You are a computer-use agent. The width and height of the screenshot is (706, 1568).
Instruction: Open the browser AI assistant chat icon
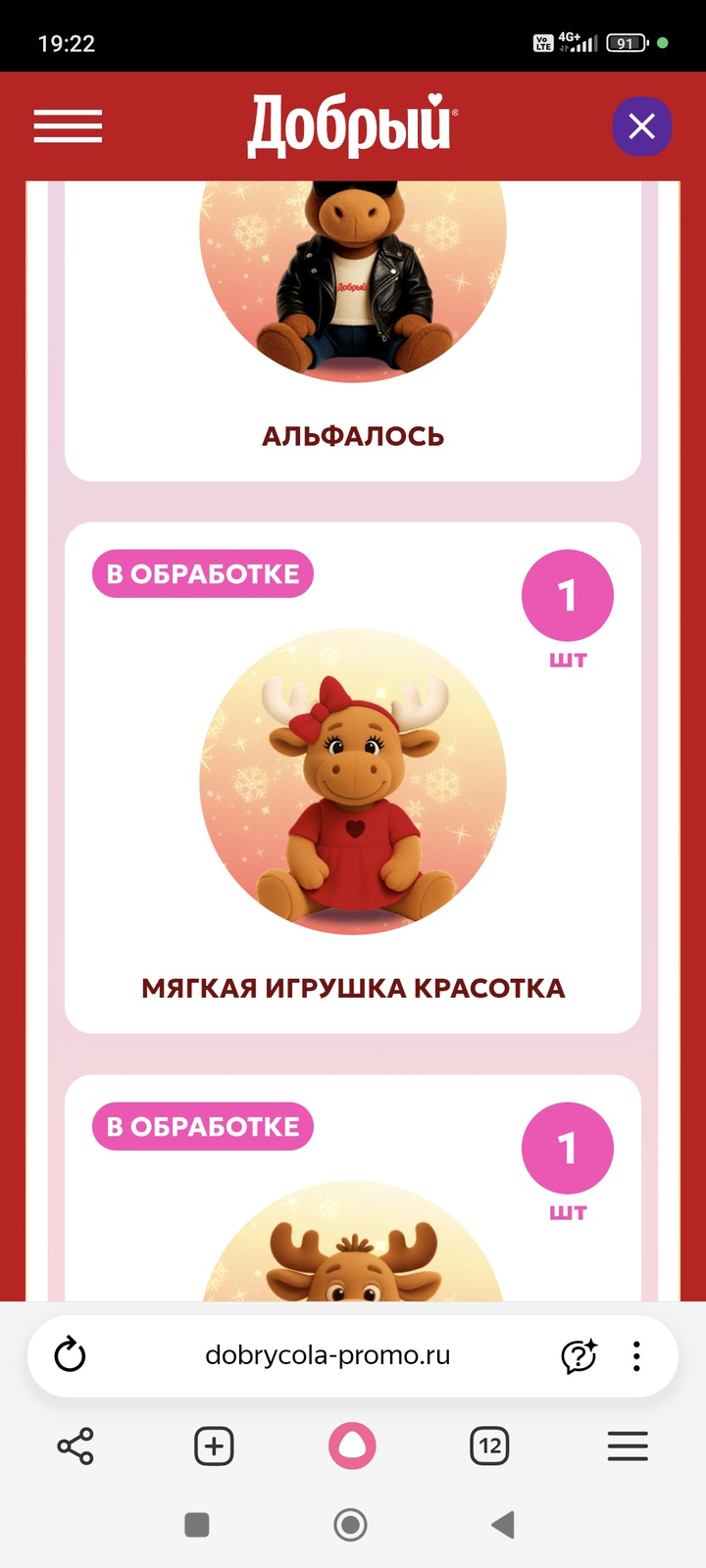(579, 1355)
